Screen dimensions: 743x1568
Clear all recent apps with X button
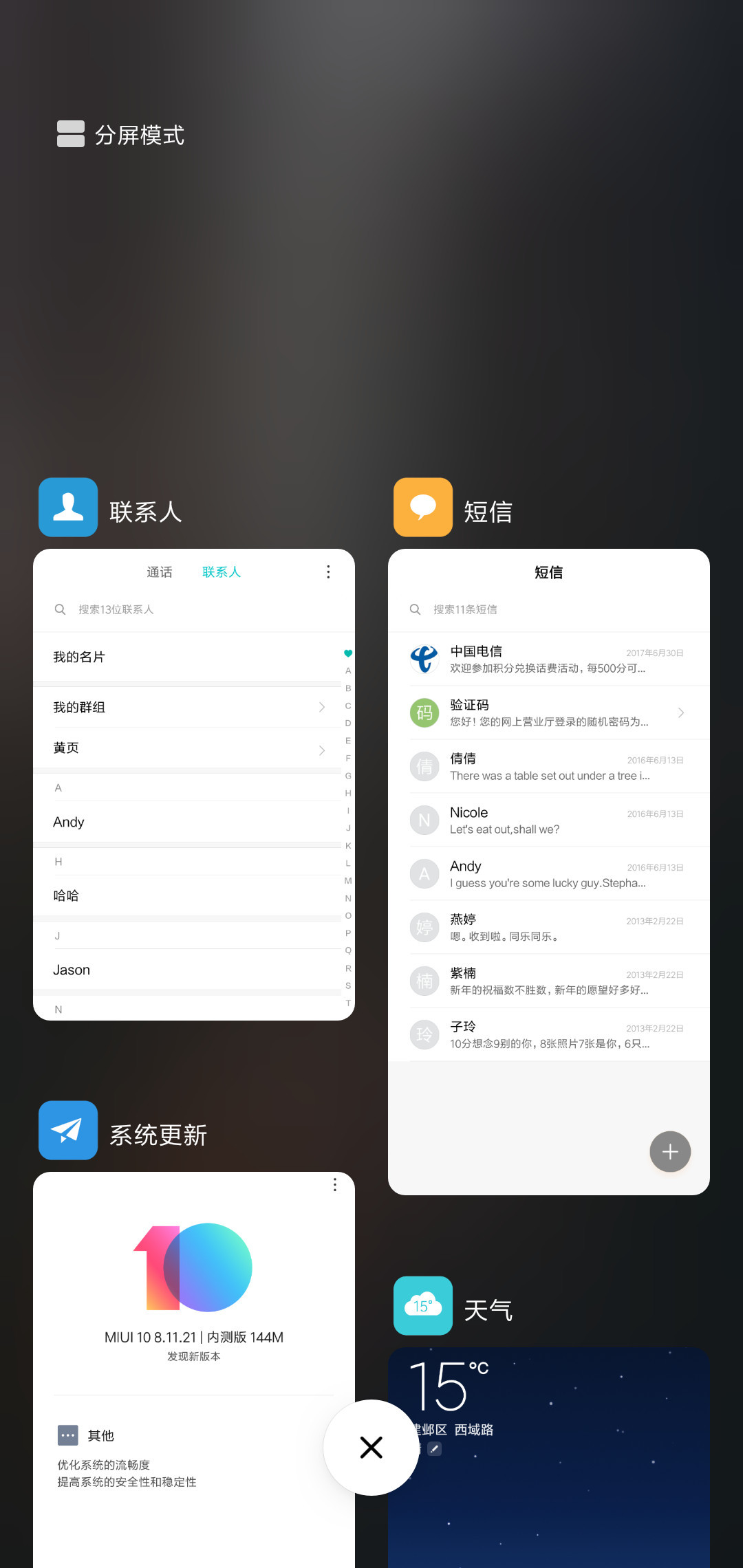tap(371, 1448)
